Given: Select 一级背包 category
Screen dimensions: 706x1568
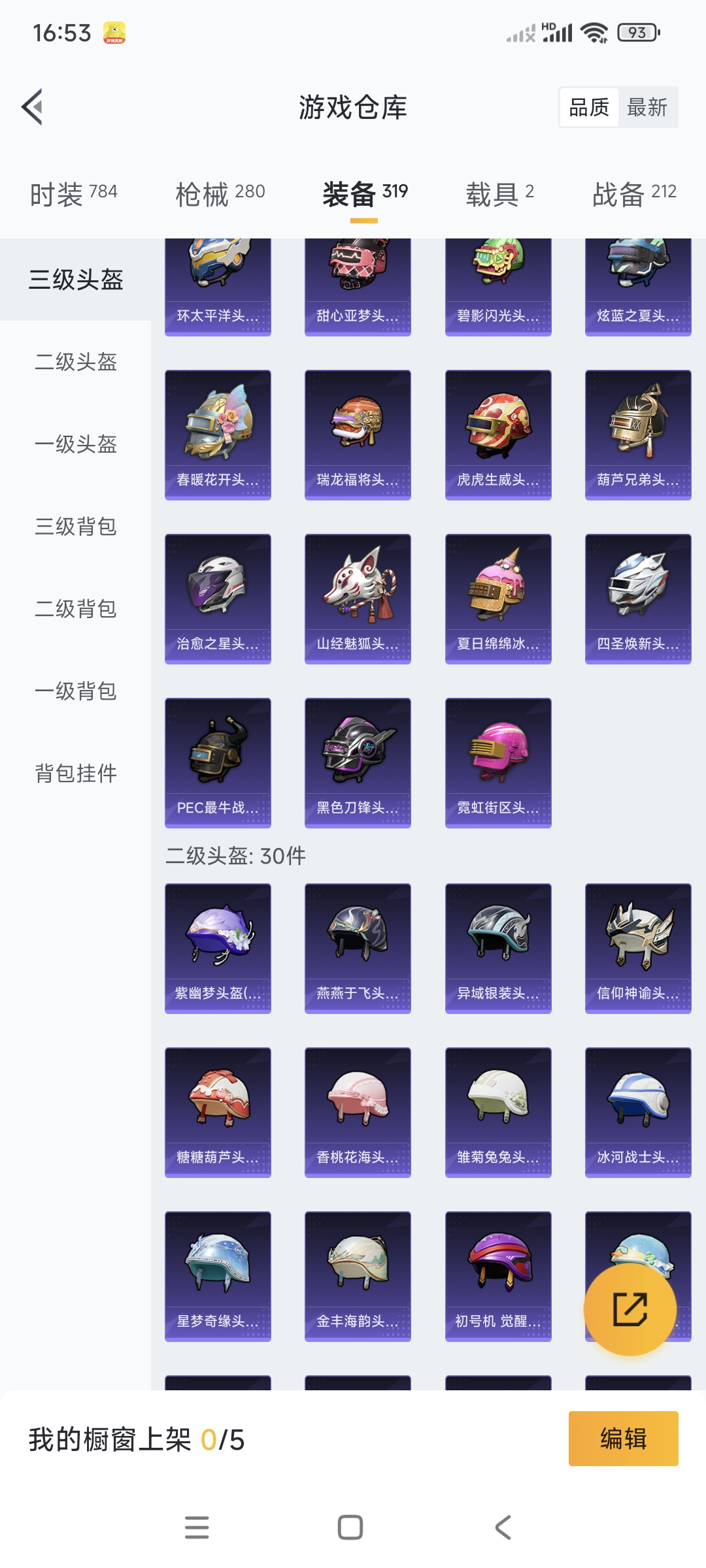Looking at the screenshot, I should [76, 691].
